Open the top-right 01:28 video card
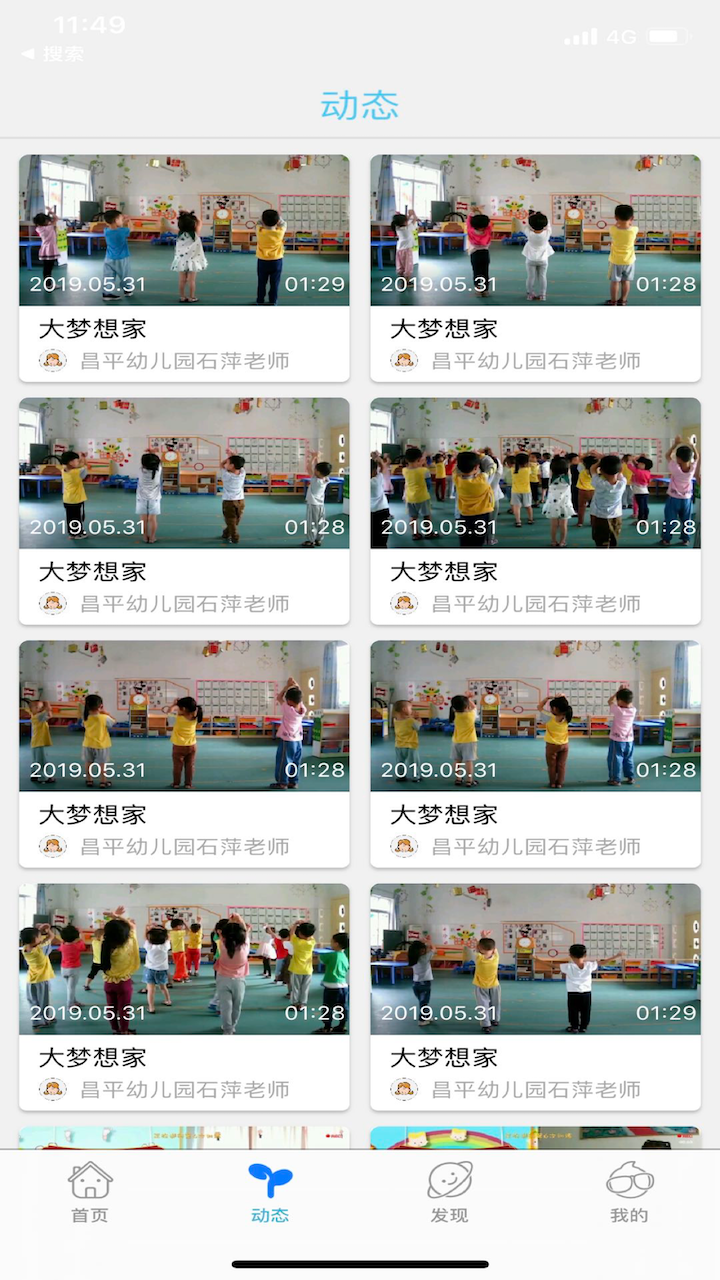 [535, 230]
